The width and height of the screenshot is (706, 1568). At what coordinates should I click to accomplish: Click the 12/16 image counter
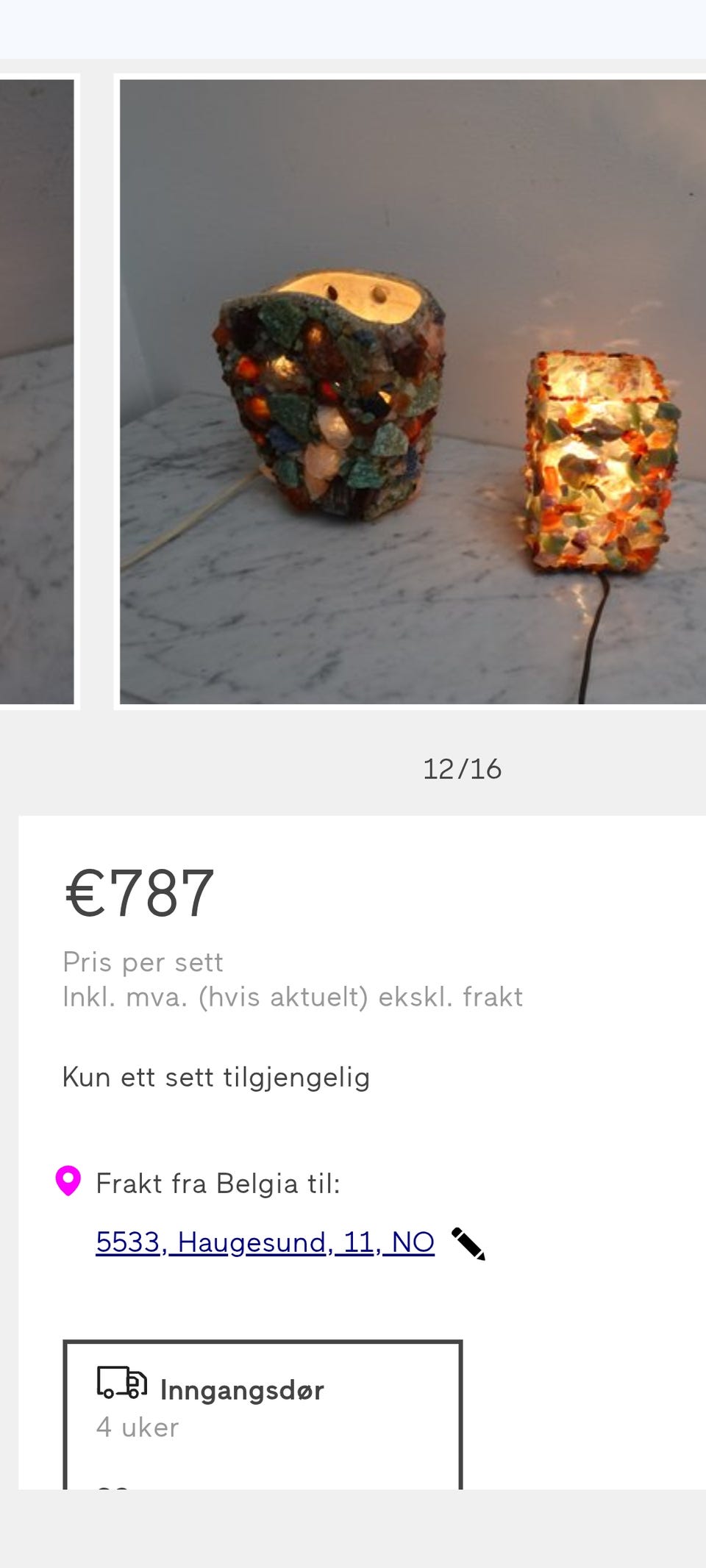[x=462, y=768]
